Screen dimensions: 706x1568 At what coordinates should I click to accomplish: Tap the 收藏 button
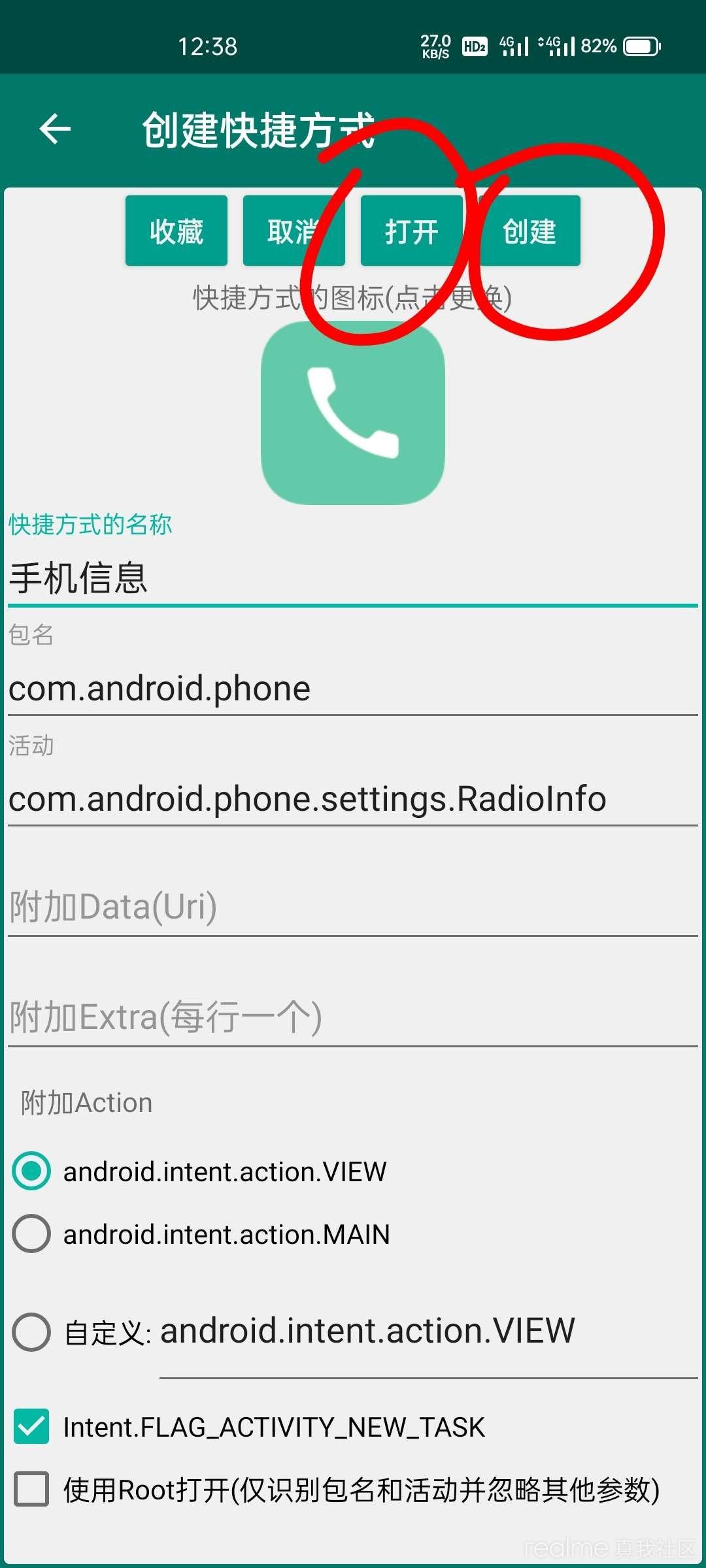176,231
